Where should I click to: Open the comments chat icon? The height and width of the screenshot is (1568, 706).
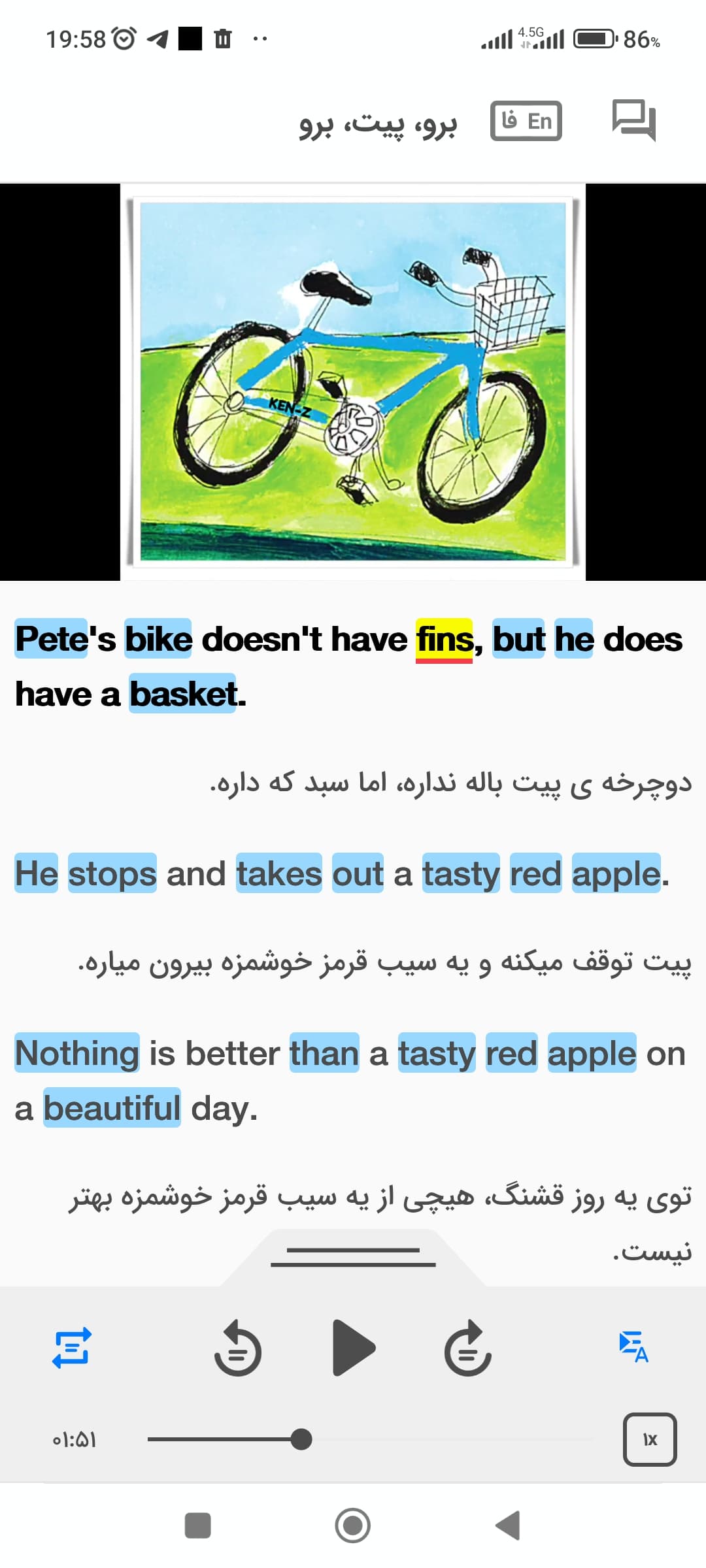[633, 120]
